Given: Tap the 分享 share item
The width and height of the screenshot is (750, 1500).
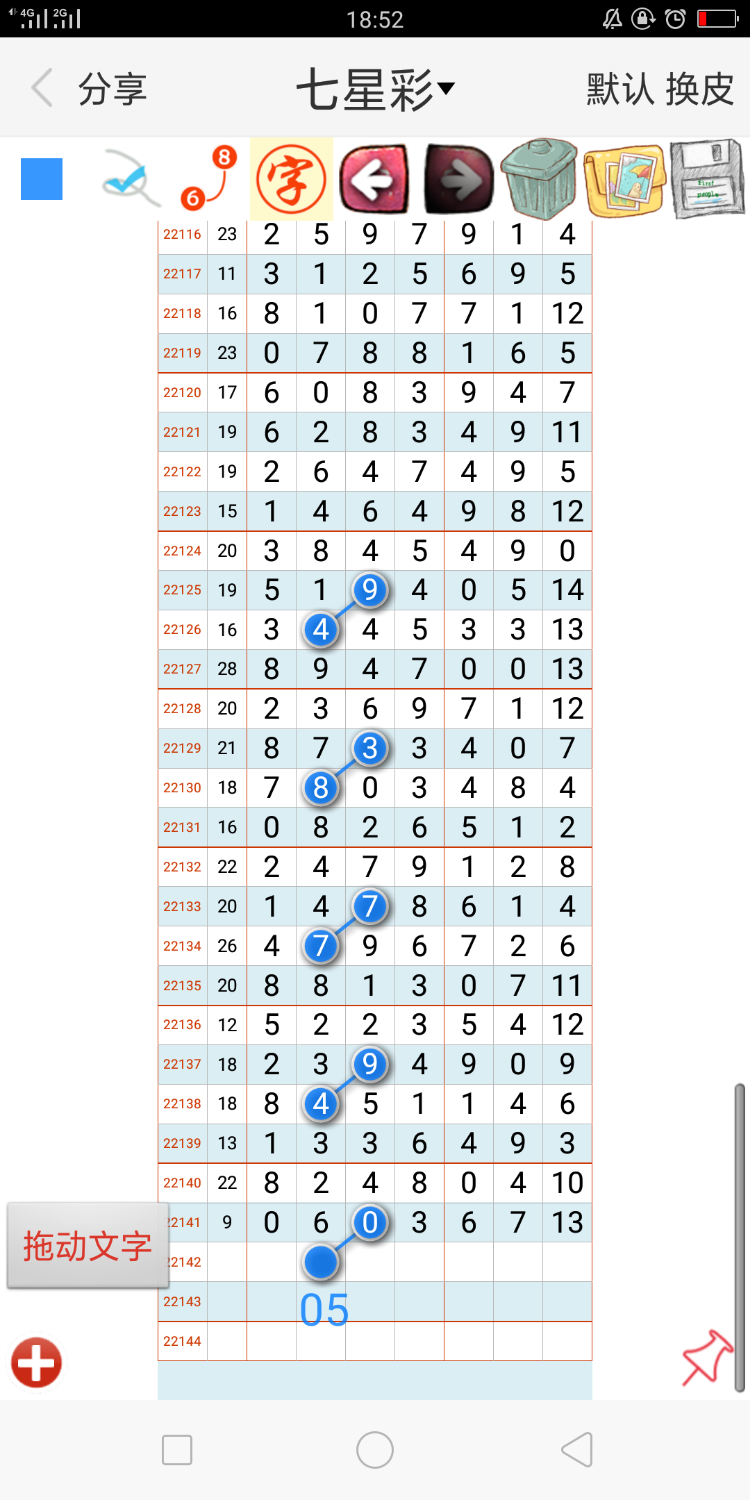Looking at the screenshot, I should (x=110, y=88).
